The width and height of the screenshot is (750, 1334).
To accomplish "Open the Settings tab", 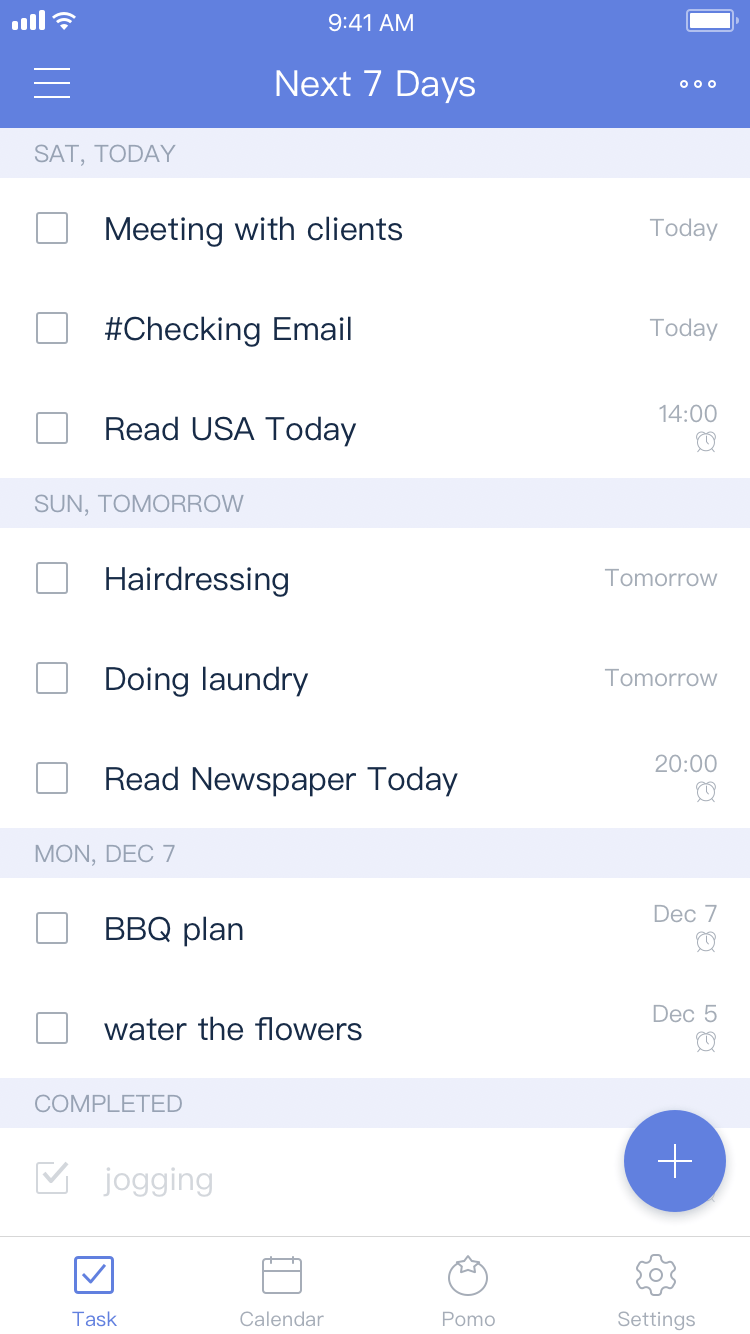I will [656, 1292].
